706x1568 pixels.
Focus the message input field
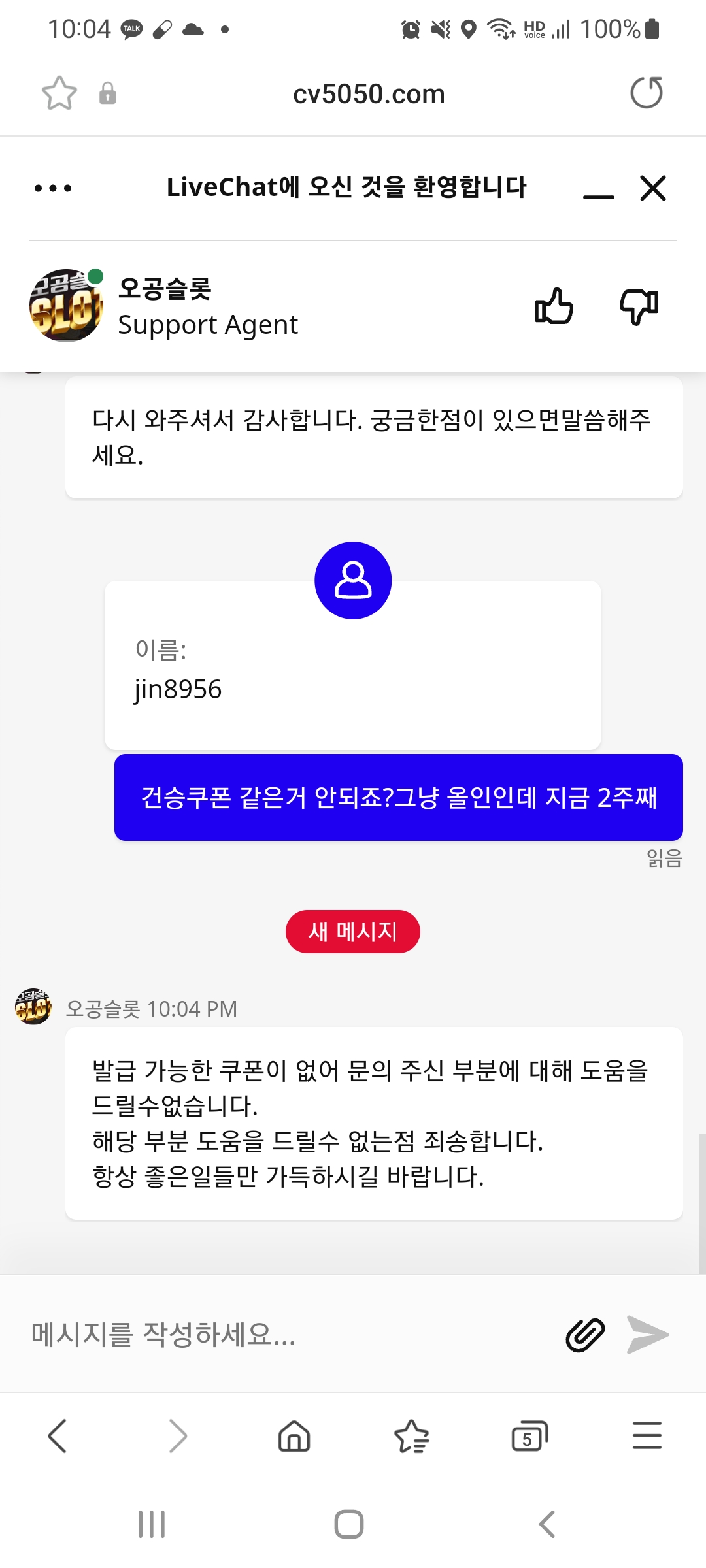tap(288, 1334)
